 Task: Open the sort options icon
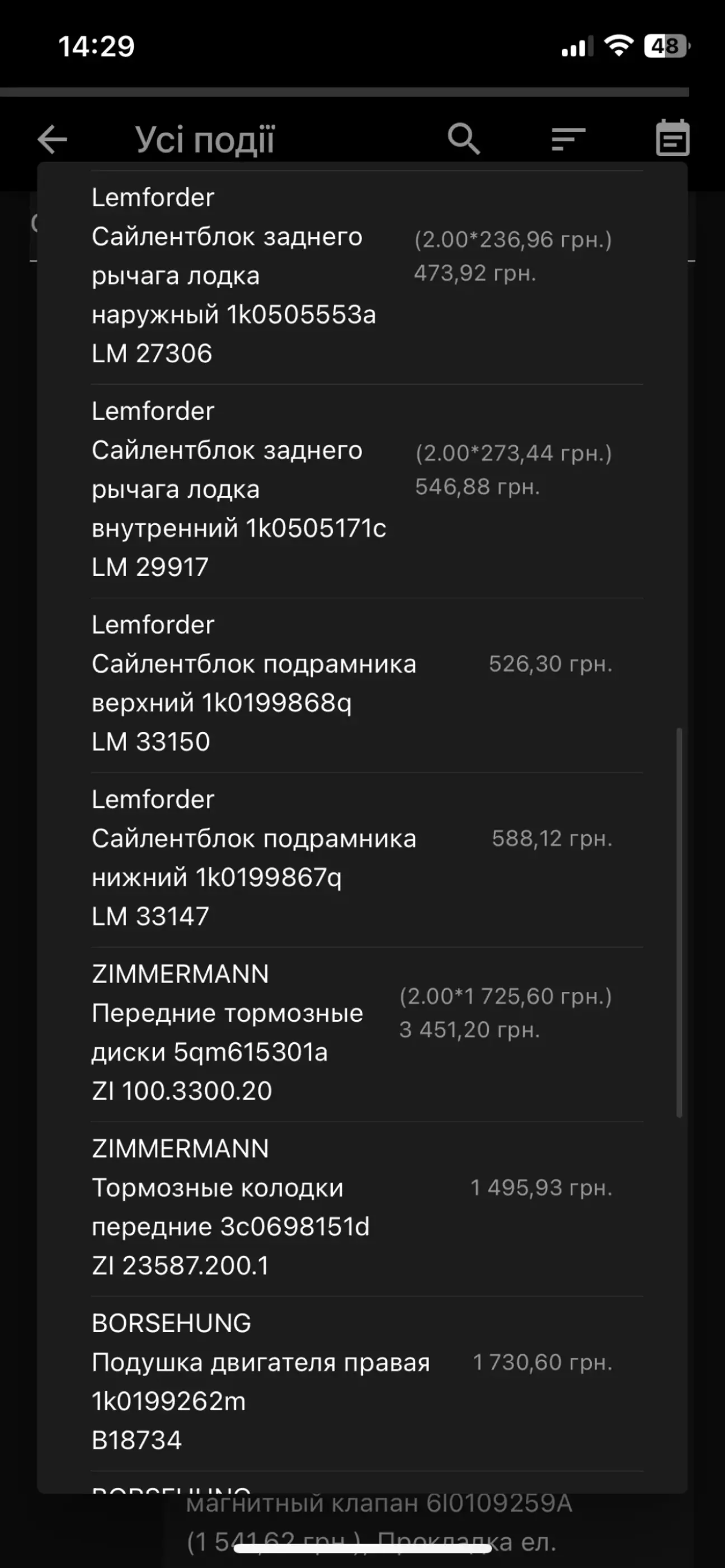pos(568,139)
